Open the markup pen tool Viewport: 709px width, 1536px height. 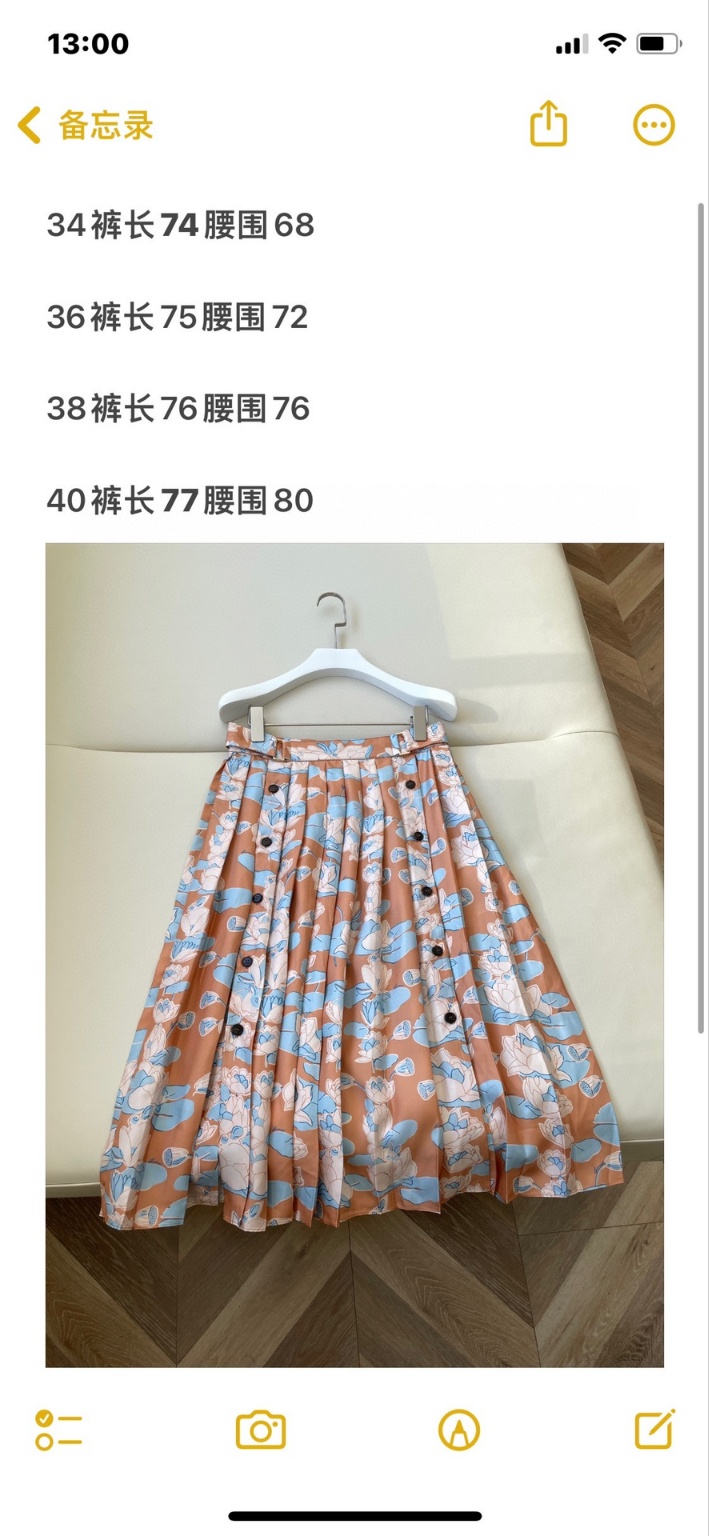coord(459,1430)
